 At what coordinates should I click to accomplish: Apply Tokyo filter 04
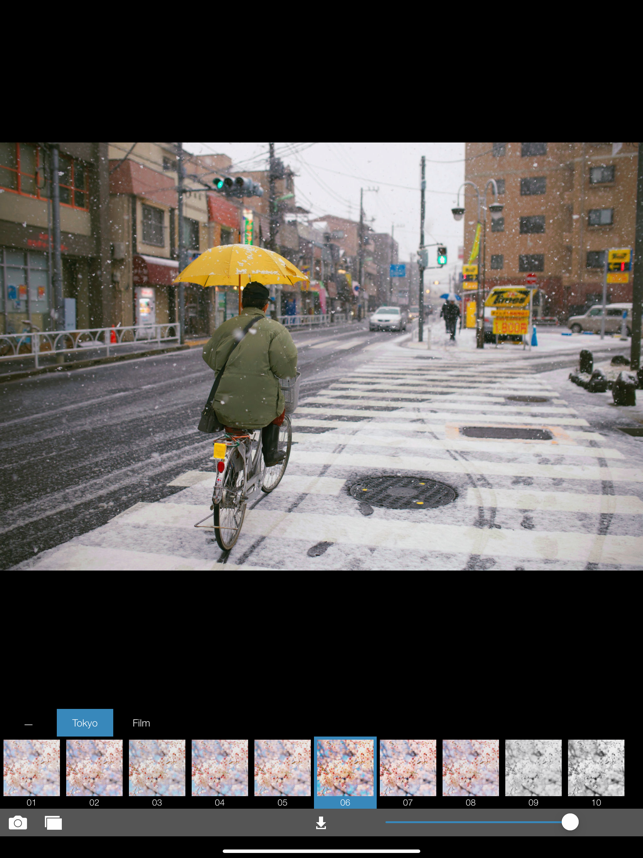(220, 768)
